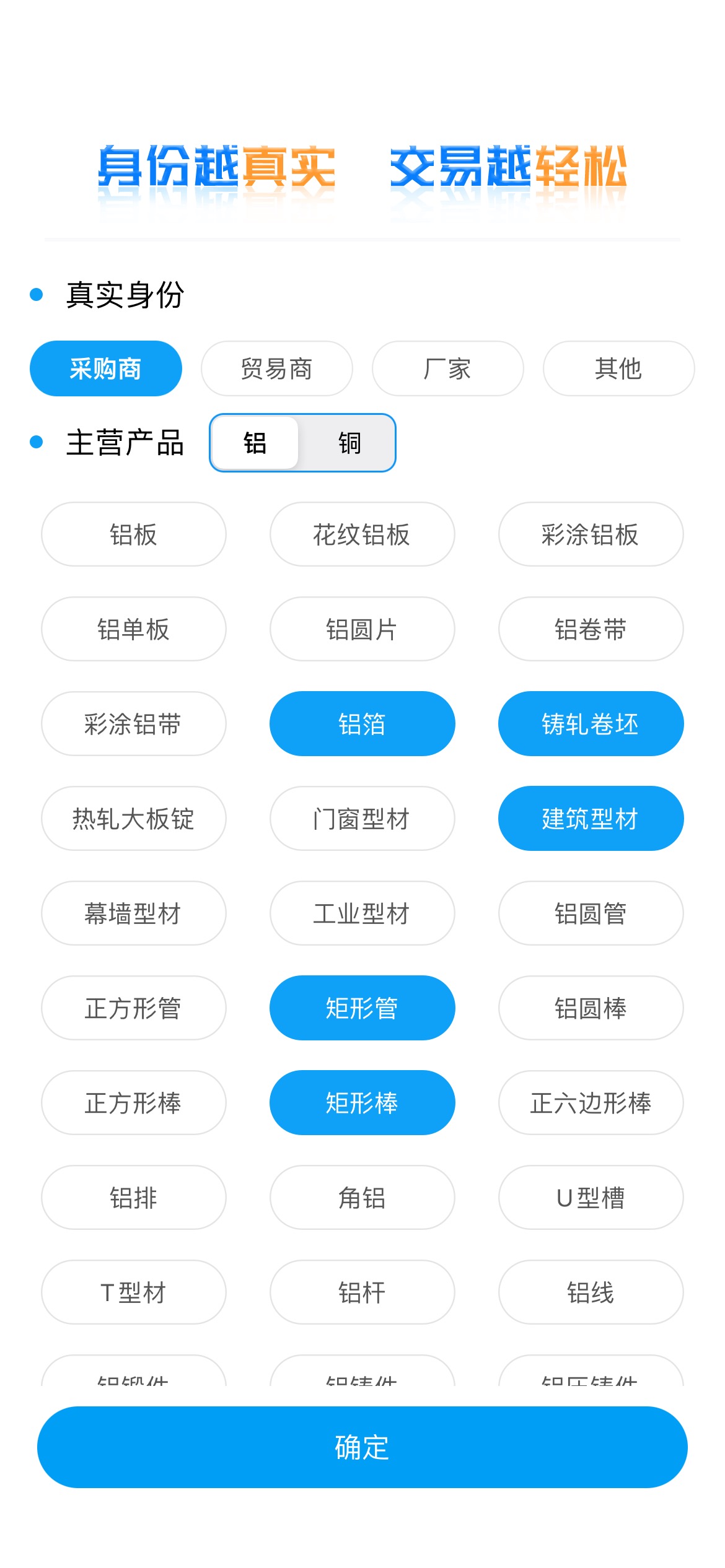Choose 门窗型材 product

[x=362, y=819]
